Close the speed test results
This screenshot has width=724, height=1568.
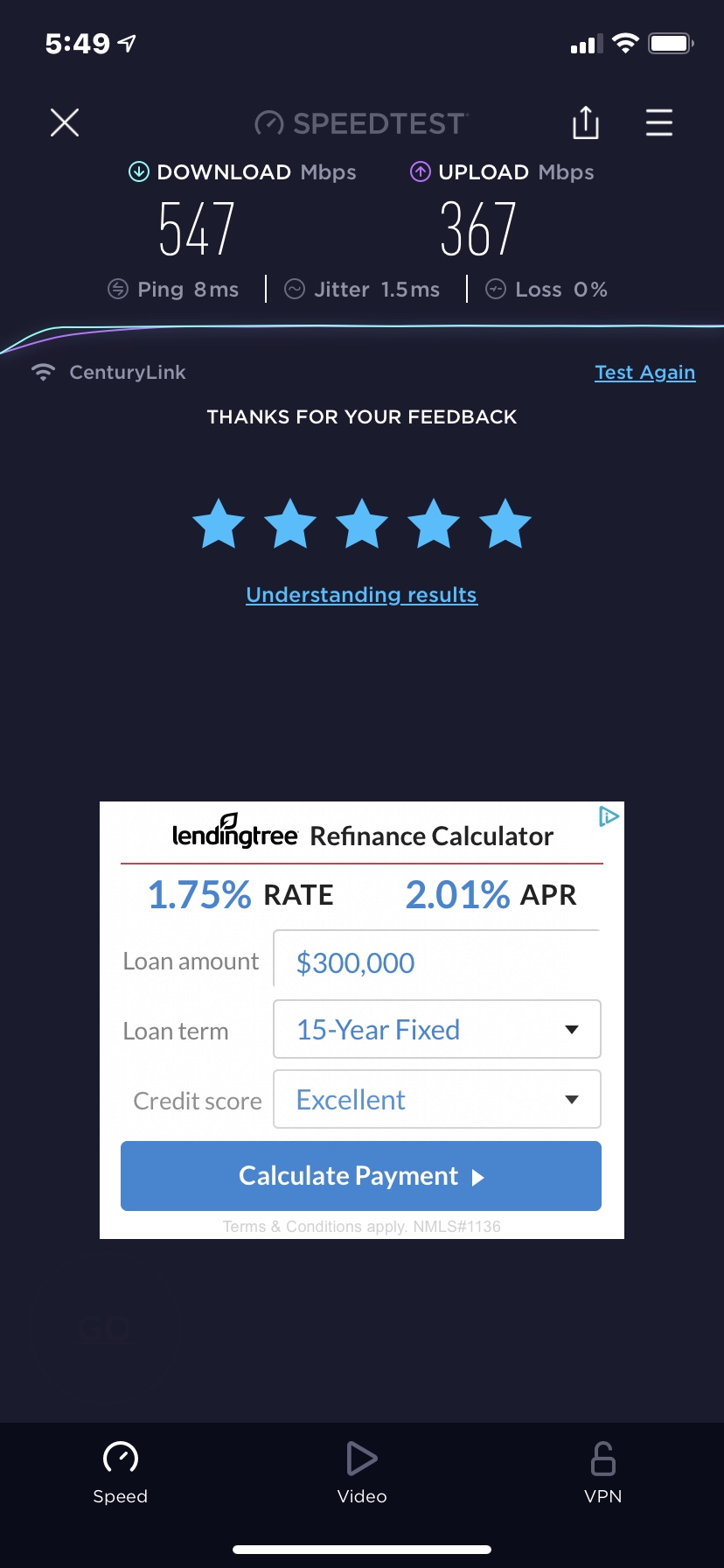click(65, 122)
